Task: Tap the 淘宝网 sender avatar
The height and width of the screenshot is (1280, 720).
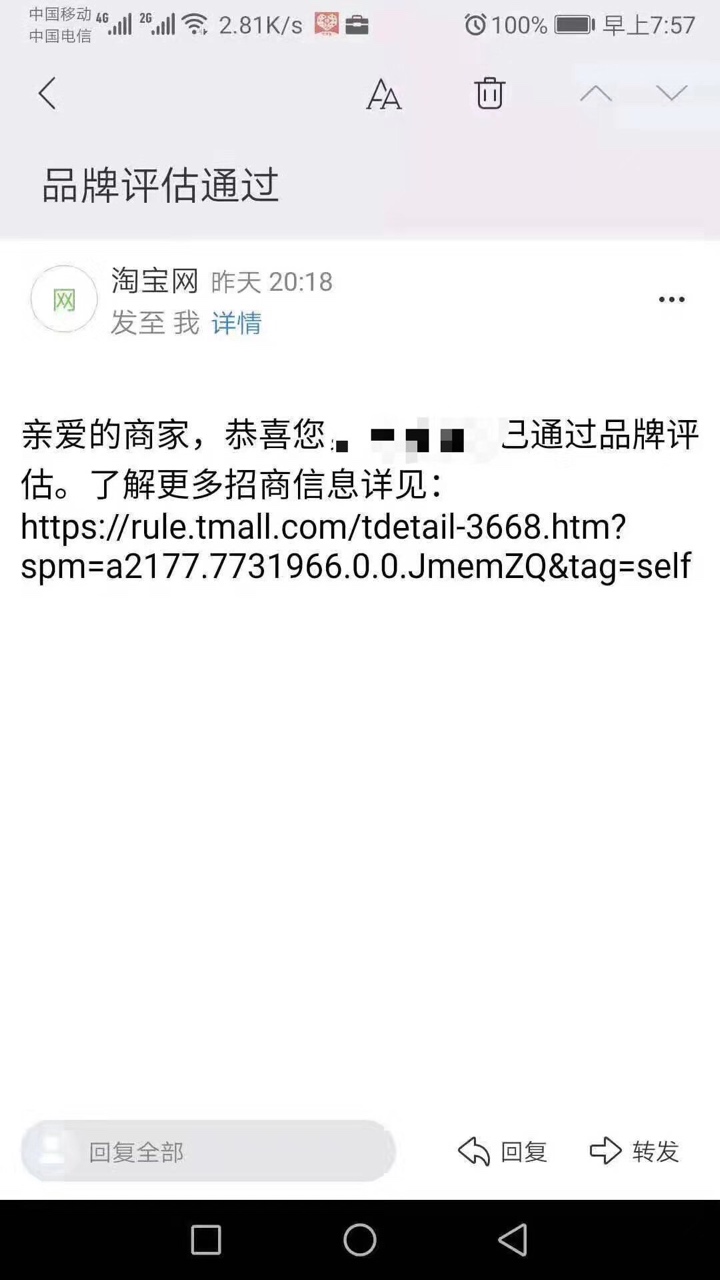Action: pyautogui.click(x=64, y=299)
